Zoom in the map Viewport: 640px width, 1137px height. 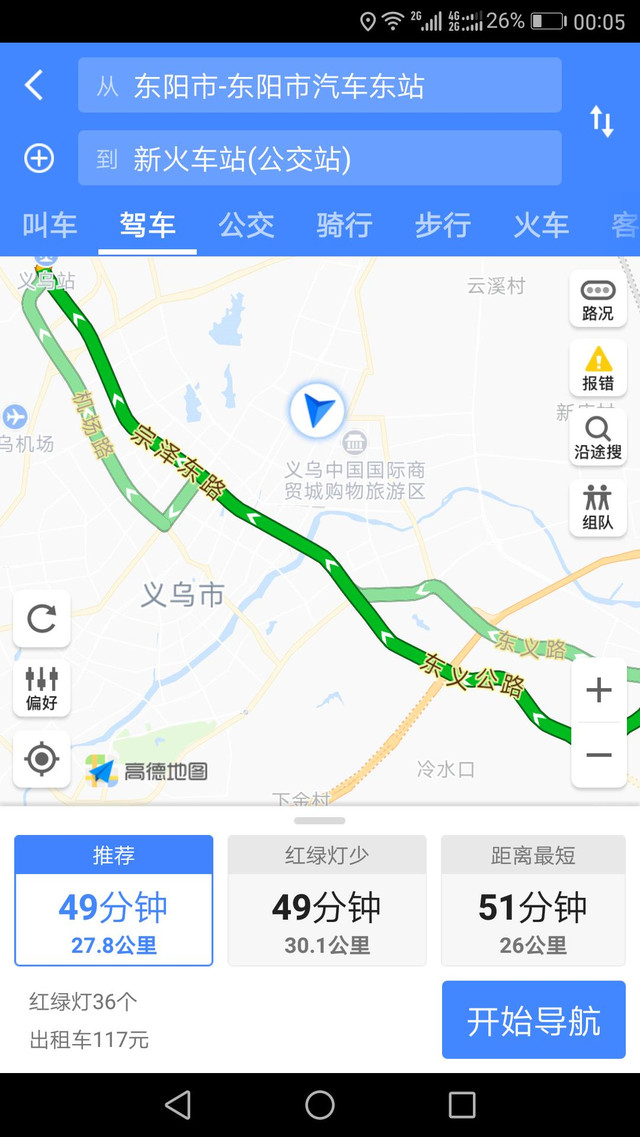tap(598, 689)
